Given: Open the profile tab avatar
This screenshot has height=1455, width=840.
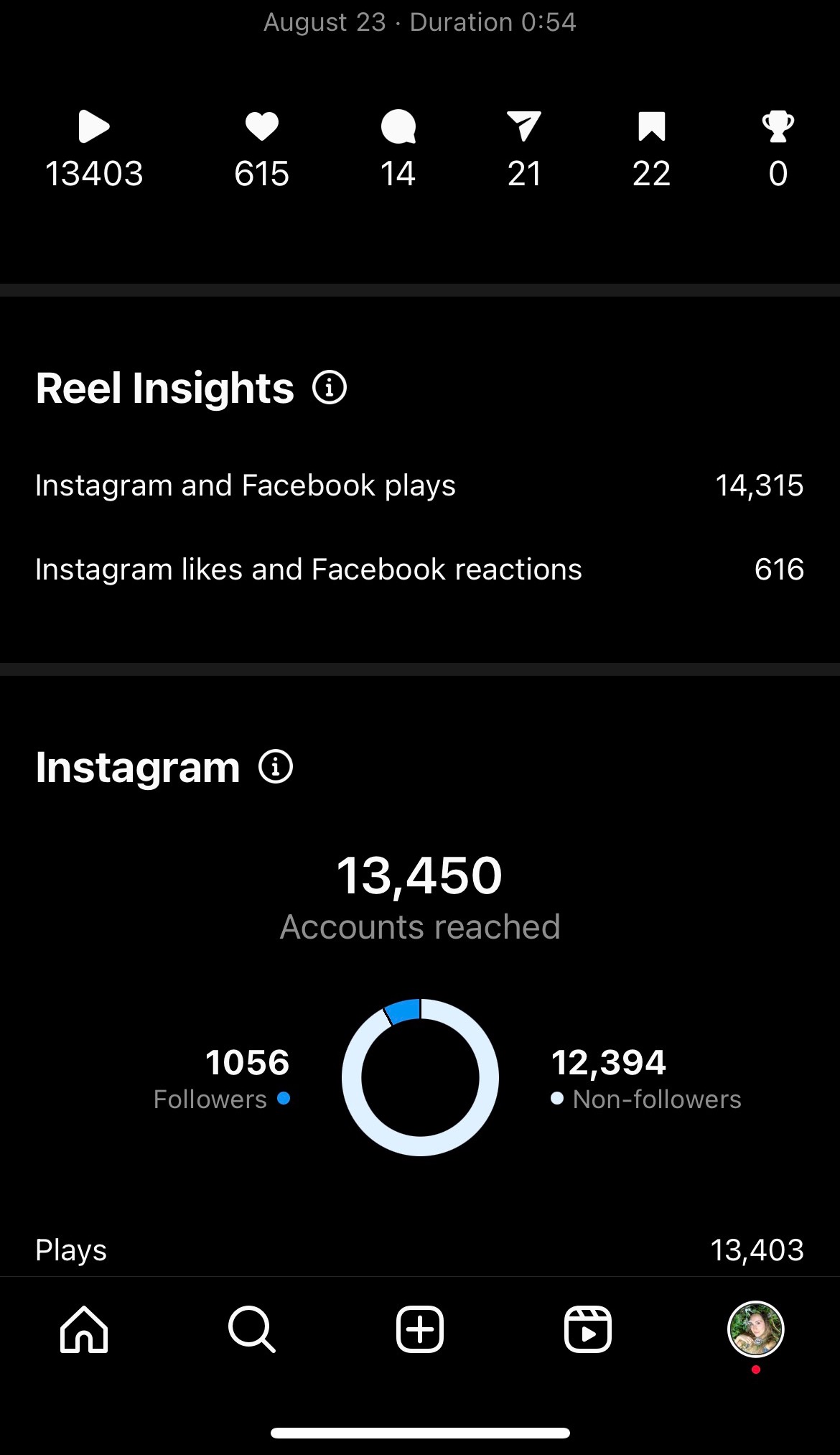Looking at the screenshot, I should [755, 1329].
